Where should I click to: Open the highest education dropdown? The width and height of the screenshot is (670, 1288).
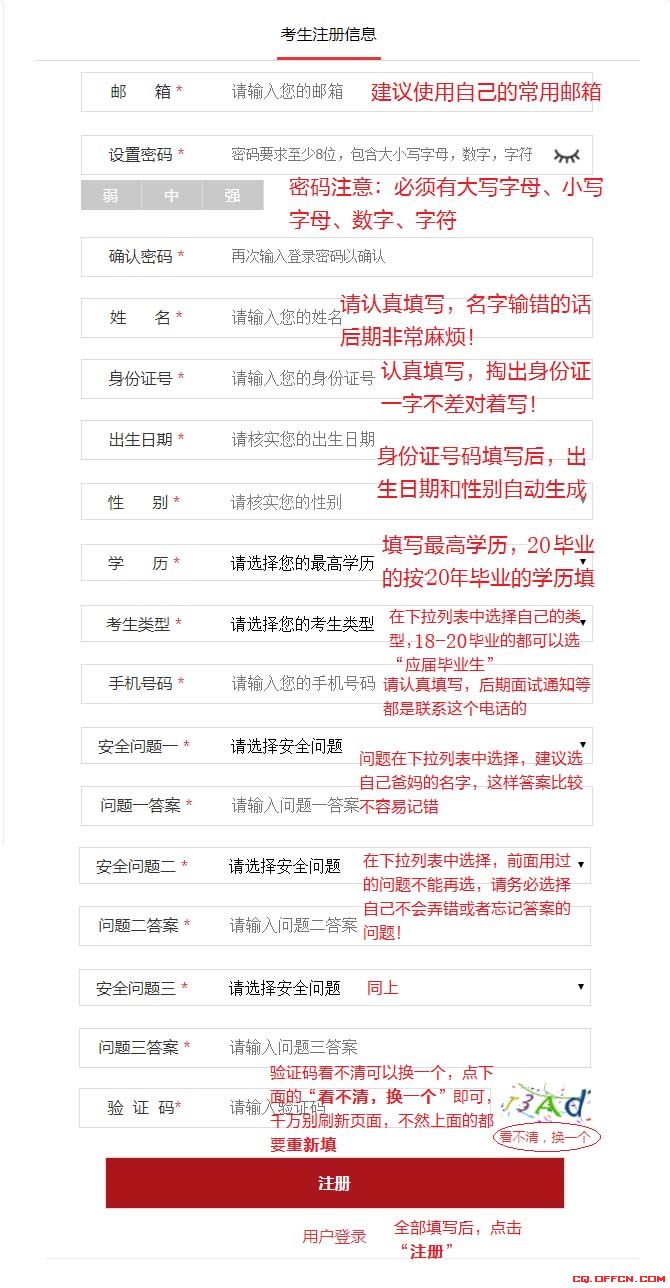pos(337,563)
